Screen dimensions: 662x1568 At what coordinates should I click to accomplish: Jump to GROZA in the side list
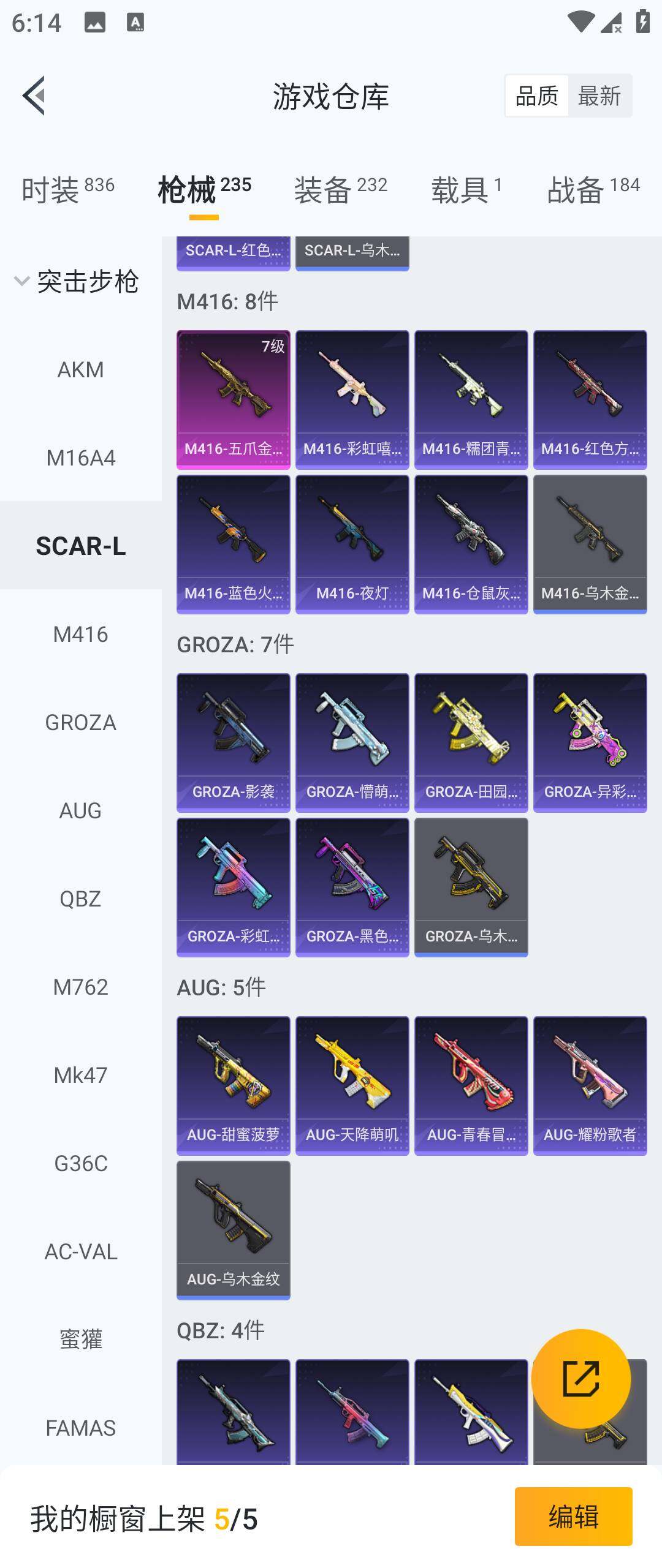(80, 723)
